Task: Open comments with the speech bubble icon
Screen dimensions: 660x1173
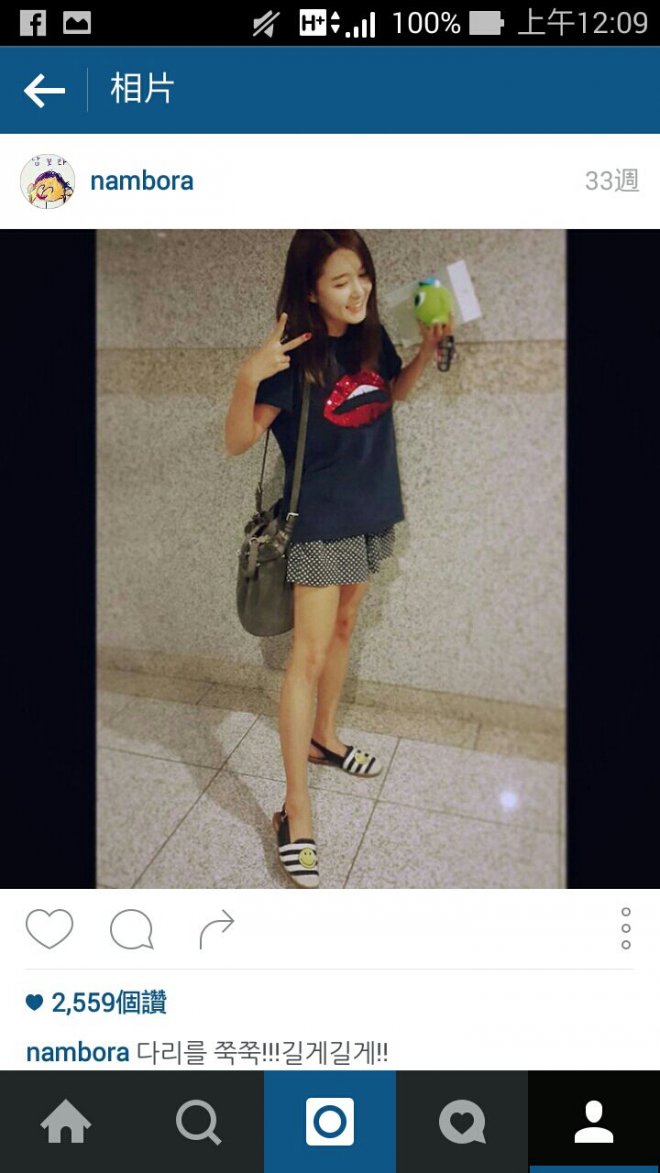Action: pos(131,930)
